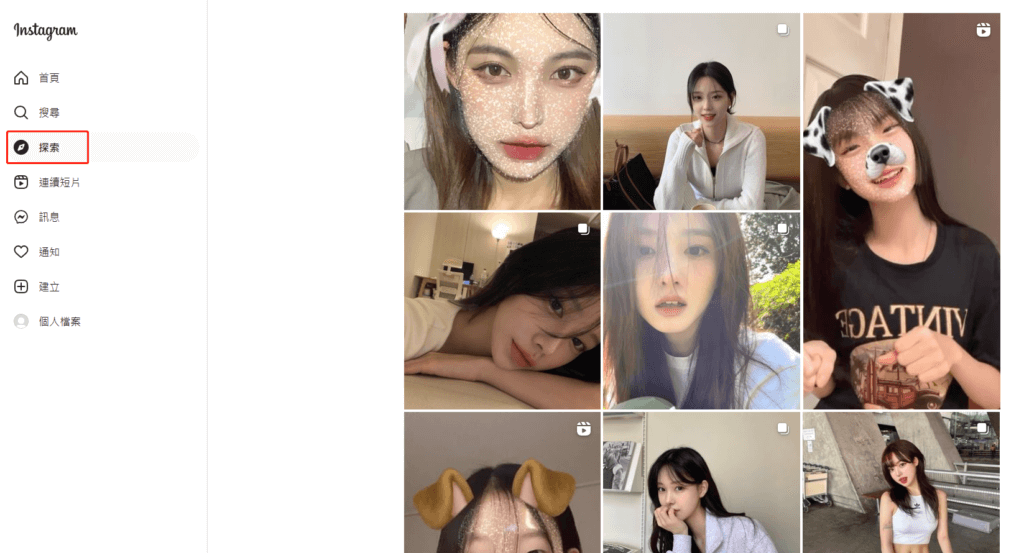Screen dimensions: 1024x553
Task: Open the sparkle face filter selfie post
Action: [x=502, y=111]
